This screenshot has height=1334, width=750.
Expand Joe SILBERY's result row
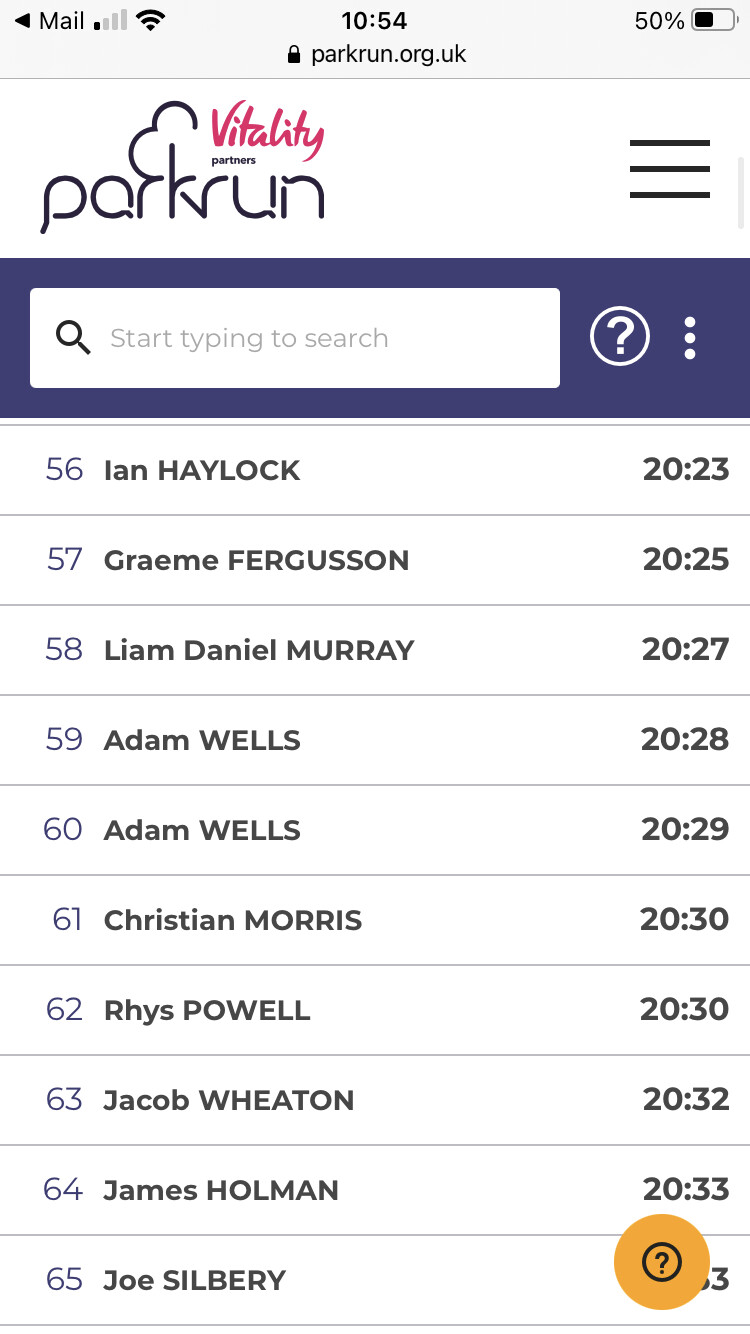click(375, 1280)
